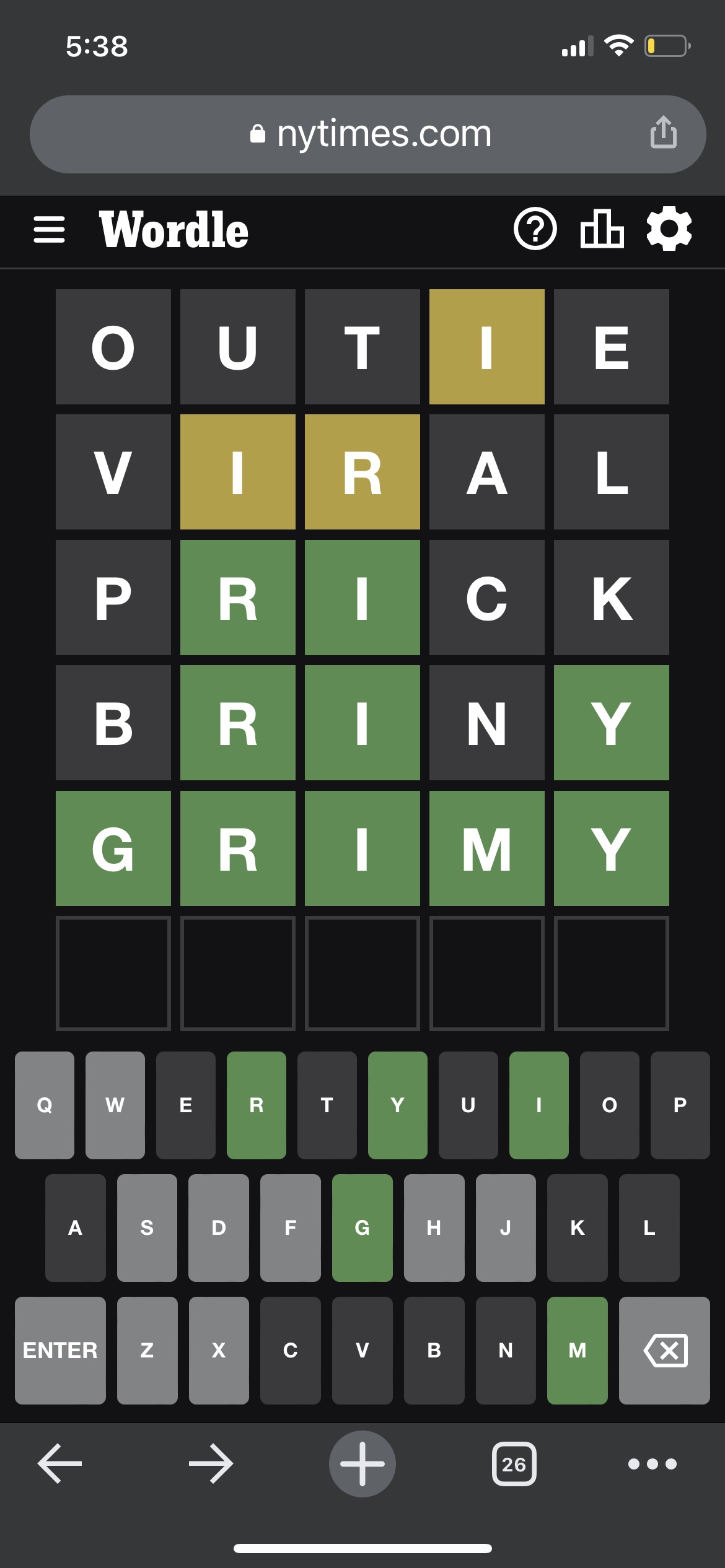Open the browser three-dot menu
This screenshot has width=725, height=1568.
click(x=652, y=1464)
